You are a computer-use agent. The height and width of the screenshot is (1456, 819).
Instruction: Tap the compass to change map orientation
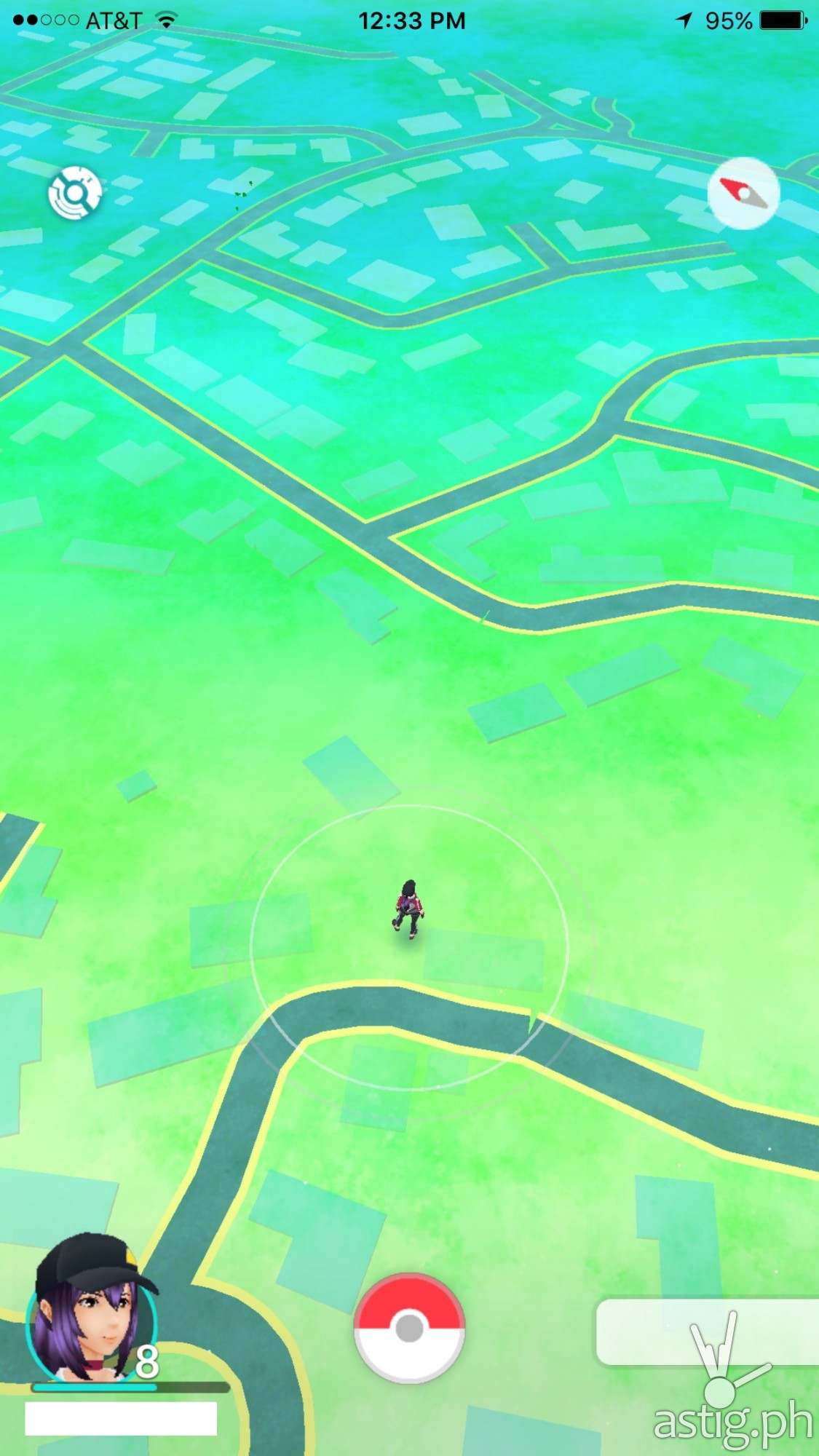(x=743, y=194)
